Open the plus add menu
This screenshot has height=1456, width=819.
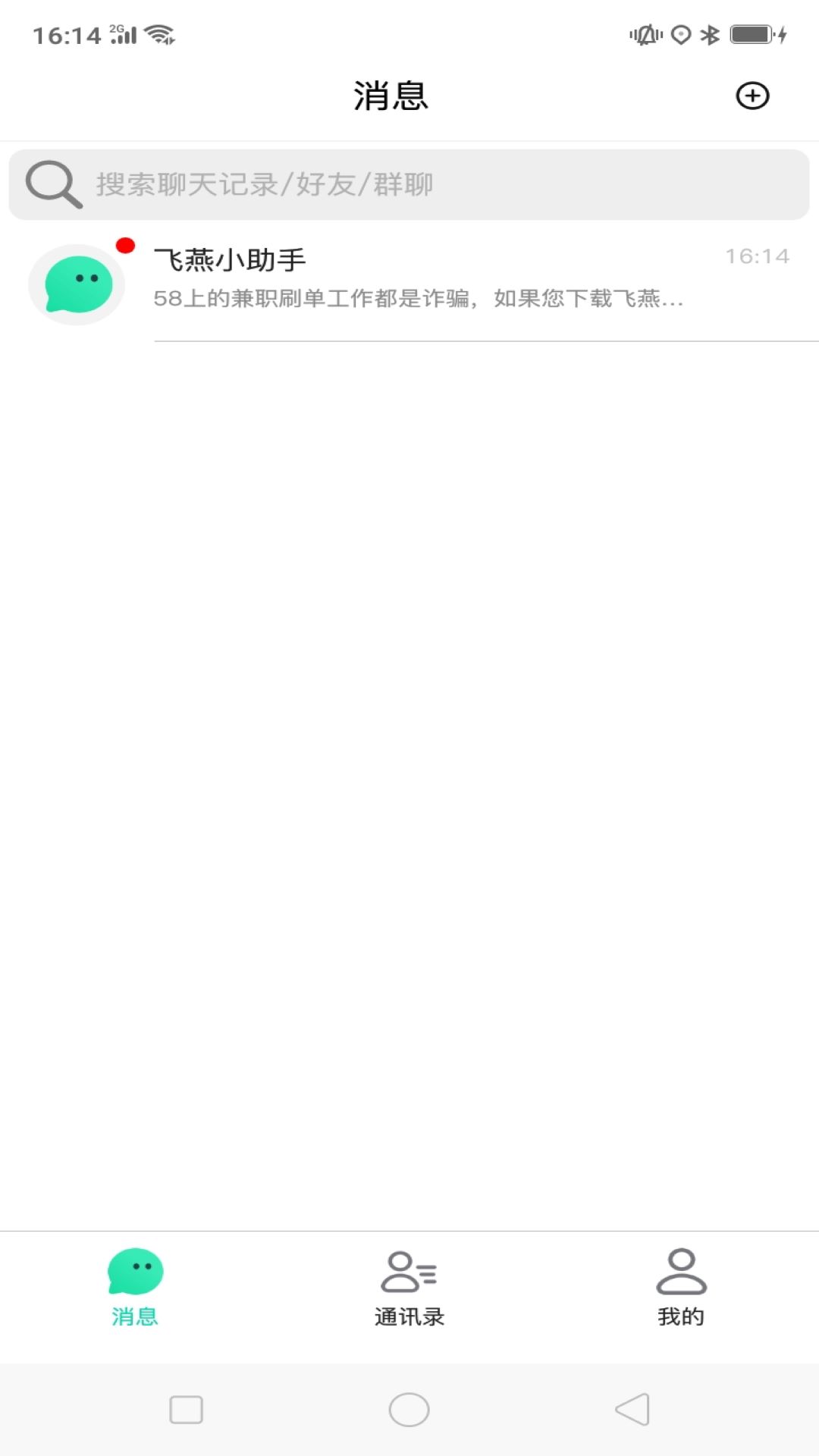pos(752,96)
